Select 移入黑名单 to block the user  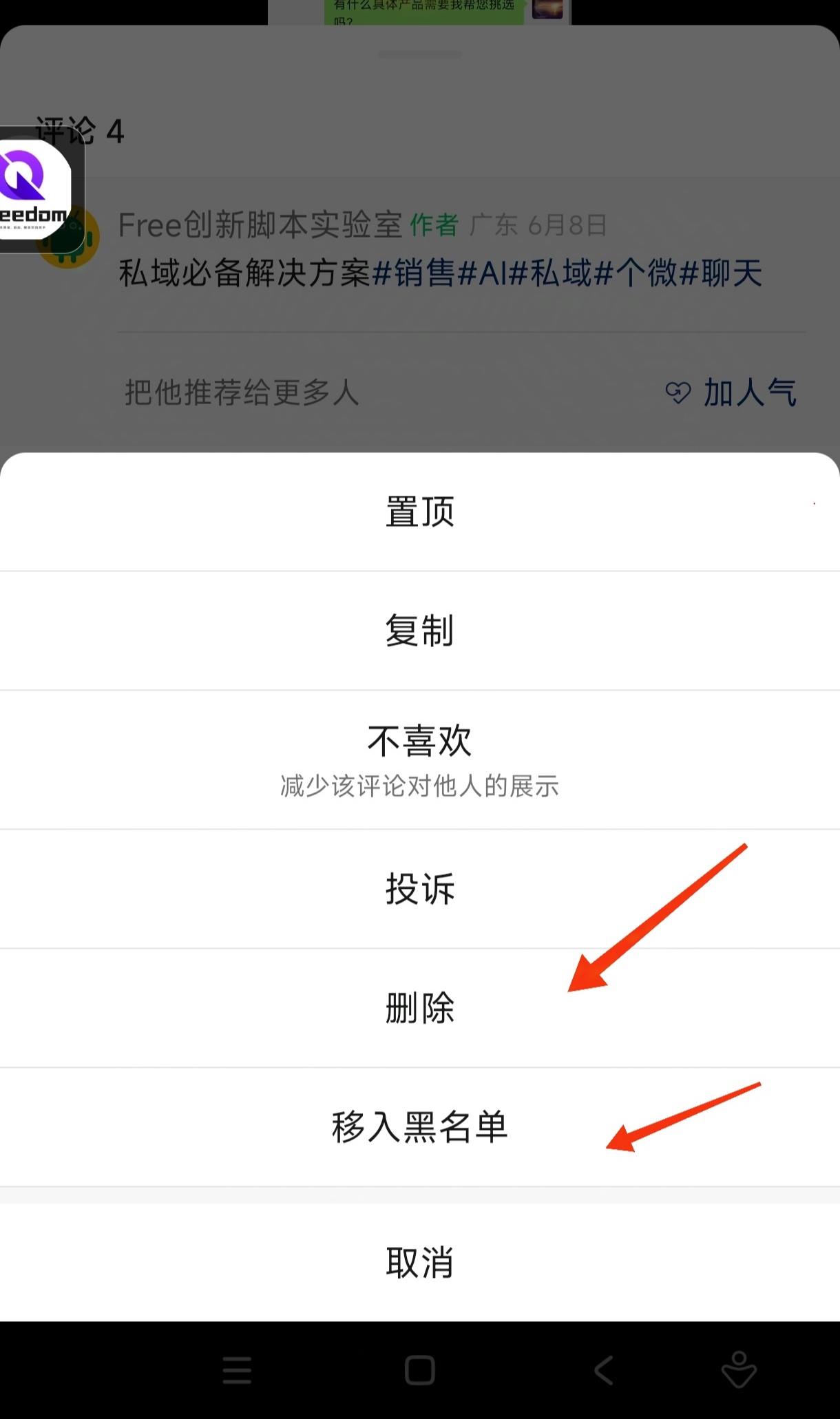tap(420, 1127)
